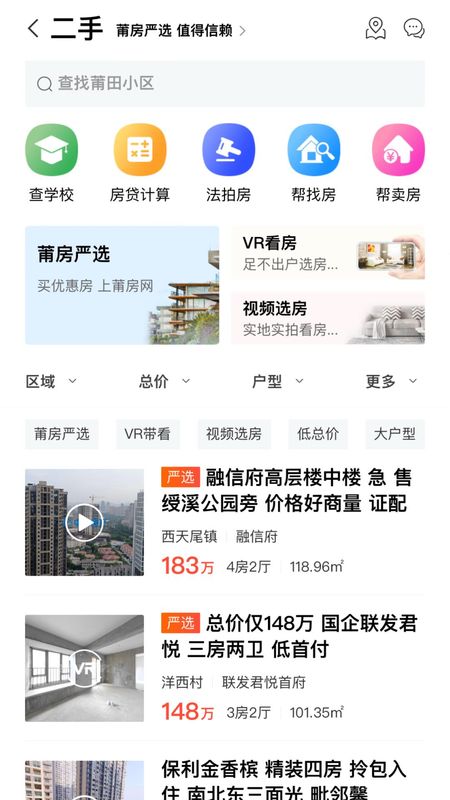Select the VR带看 filter chip
Viewport: 450px width, 800px height.
(147, 434)
